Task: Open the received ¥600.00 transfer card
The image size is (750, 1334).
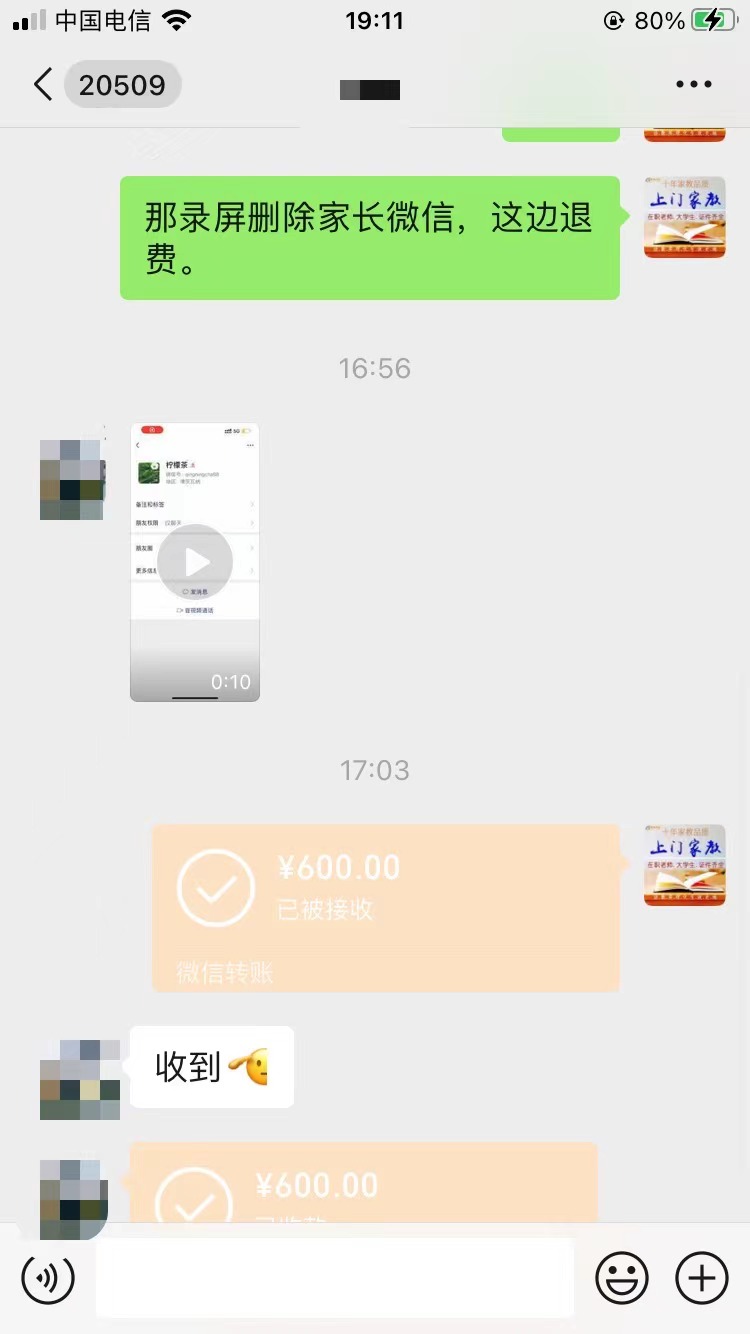Action: click(x=363, y=1185)
